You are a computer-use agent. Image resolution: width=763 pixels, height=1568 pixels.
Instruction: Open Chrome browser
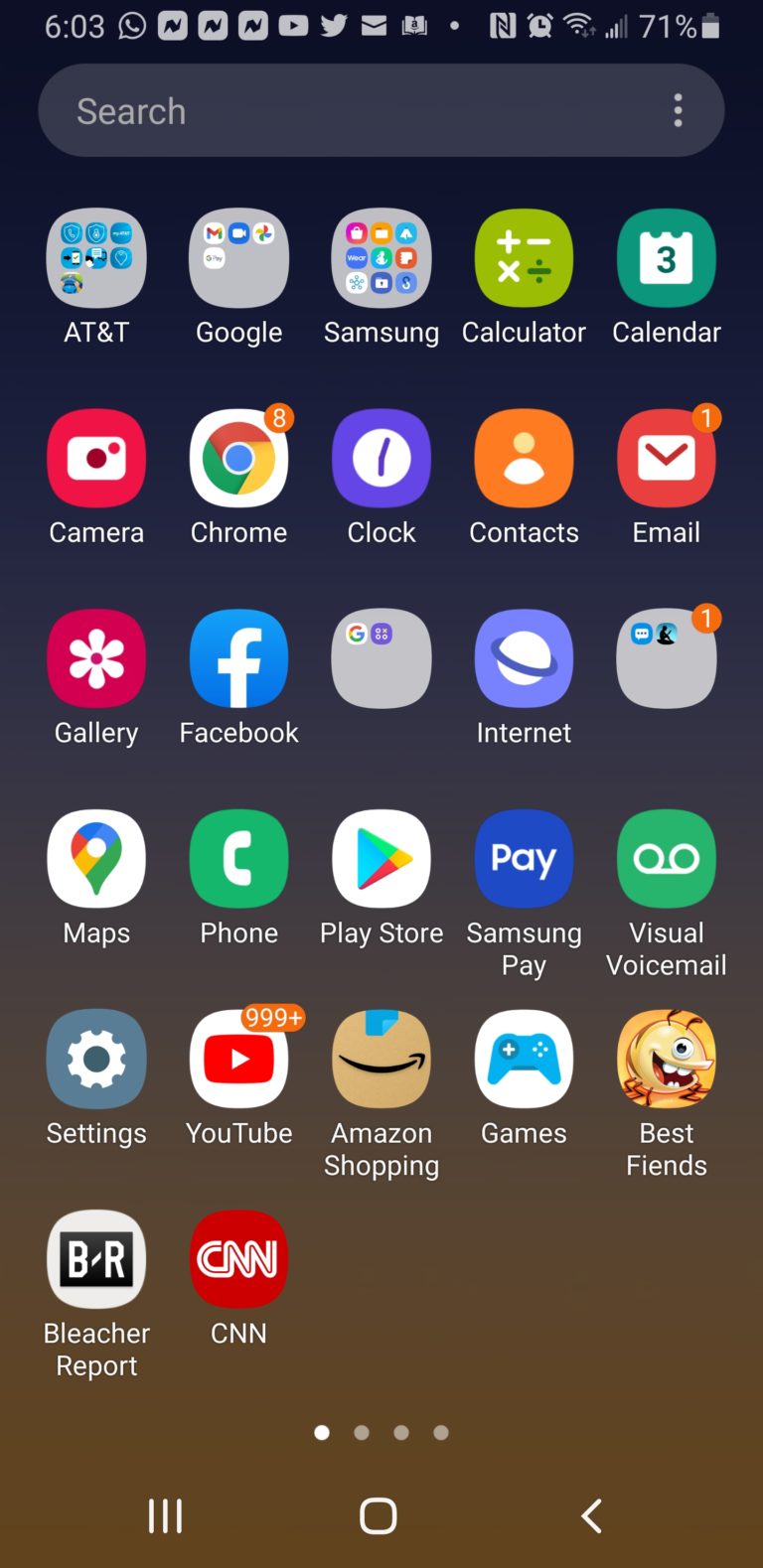238,459
